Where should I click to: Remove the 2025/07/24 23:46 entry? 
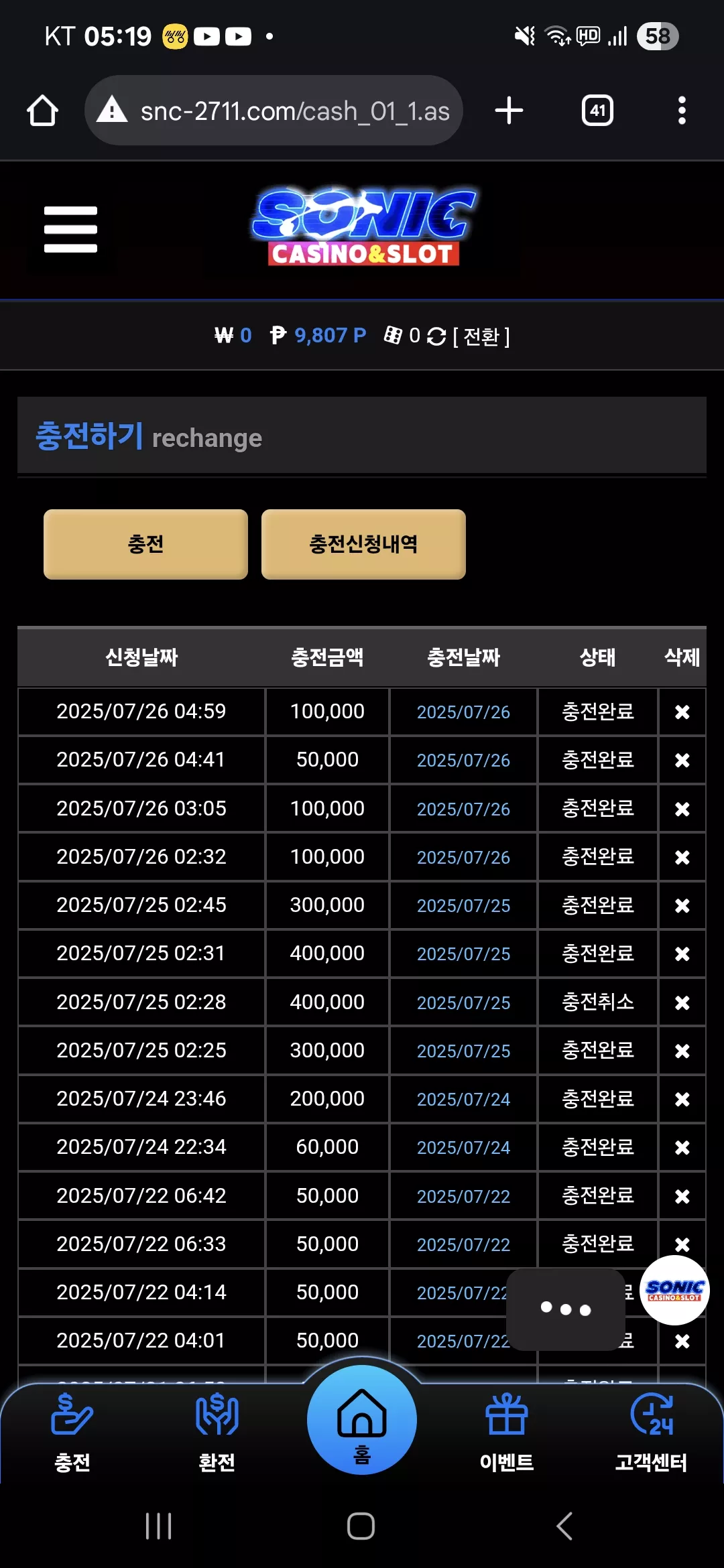pos(682,1099)
